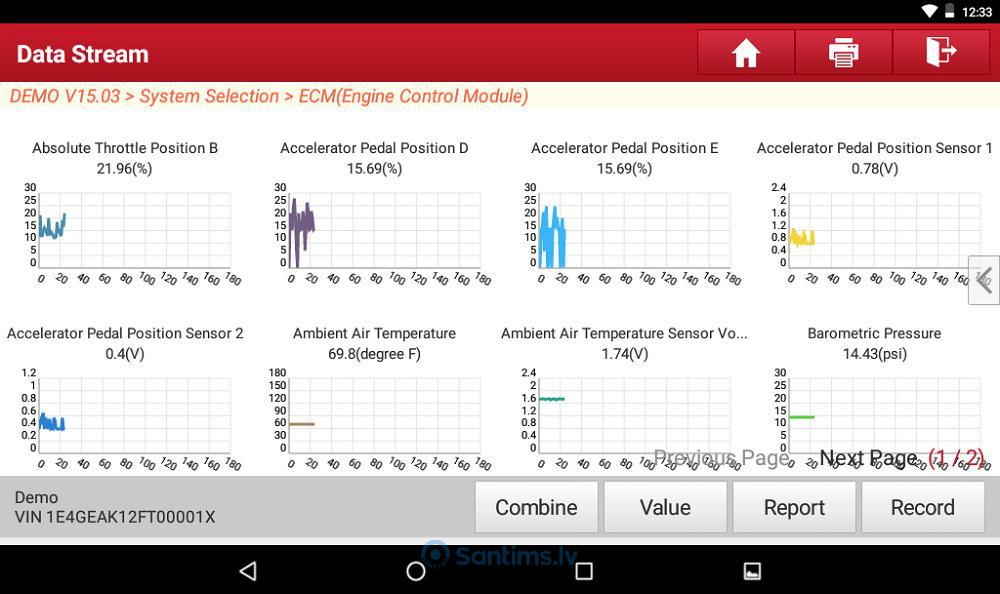Viewport: 1000px width, 594px height.
Task: Open the Report button
Action: point(794,507)
